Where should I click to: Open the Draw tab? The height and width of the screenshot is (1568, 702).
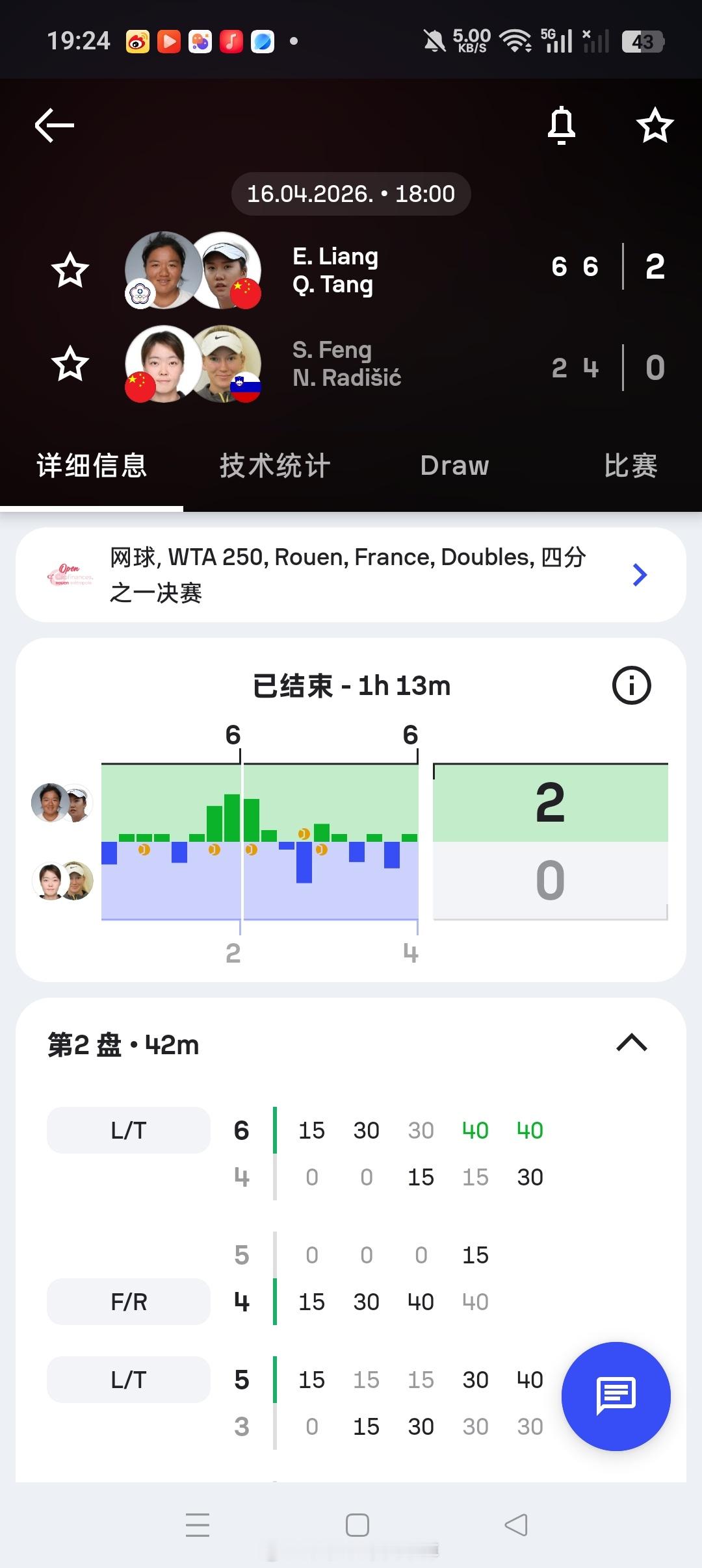454,465
